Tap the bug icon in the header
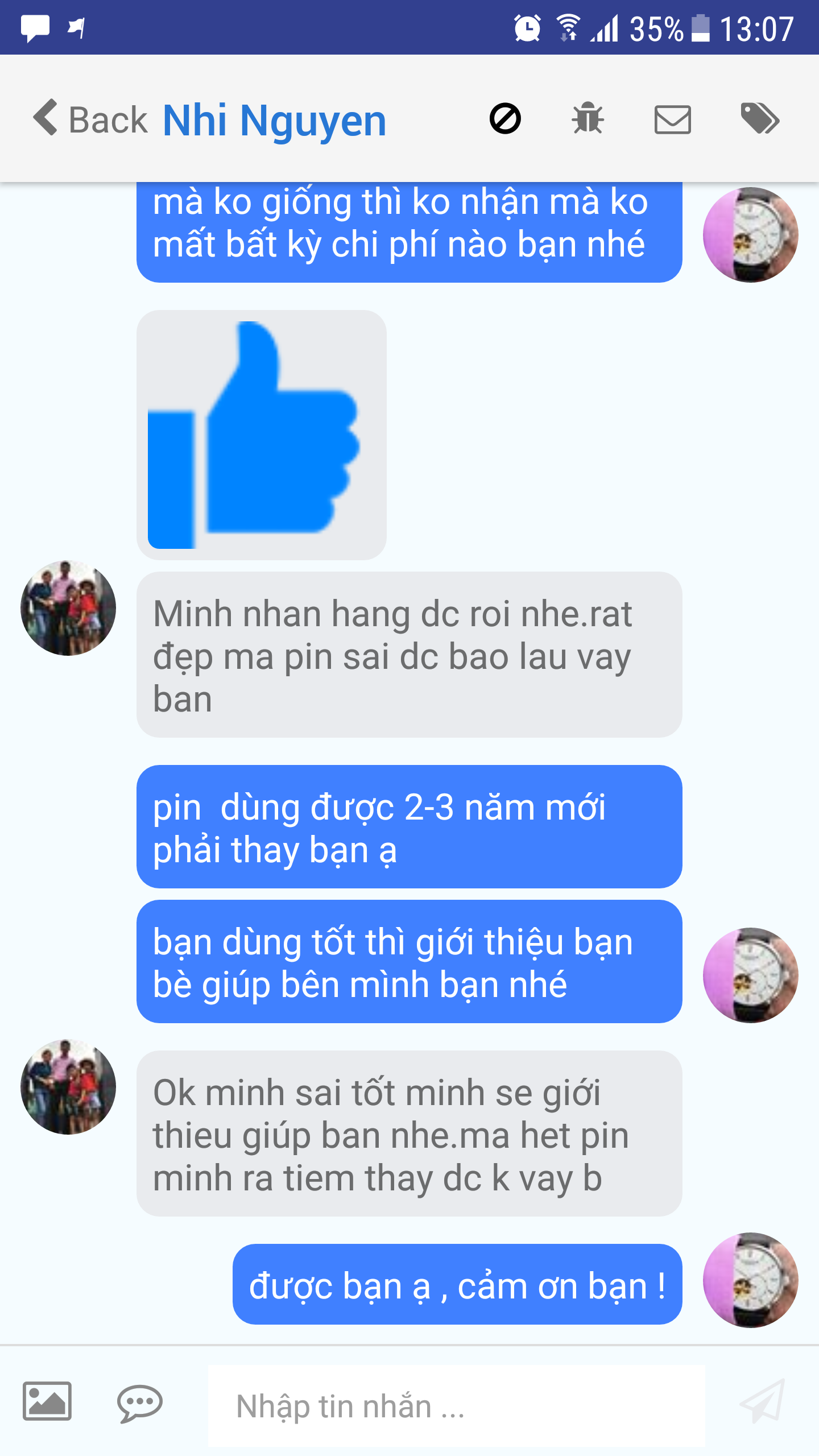819x1456 pixels. 588,119
